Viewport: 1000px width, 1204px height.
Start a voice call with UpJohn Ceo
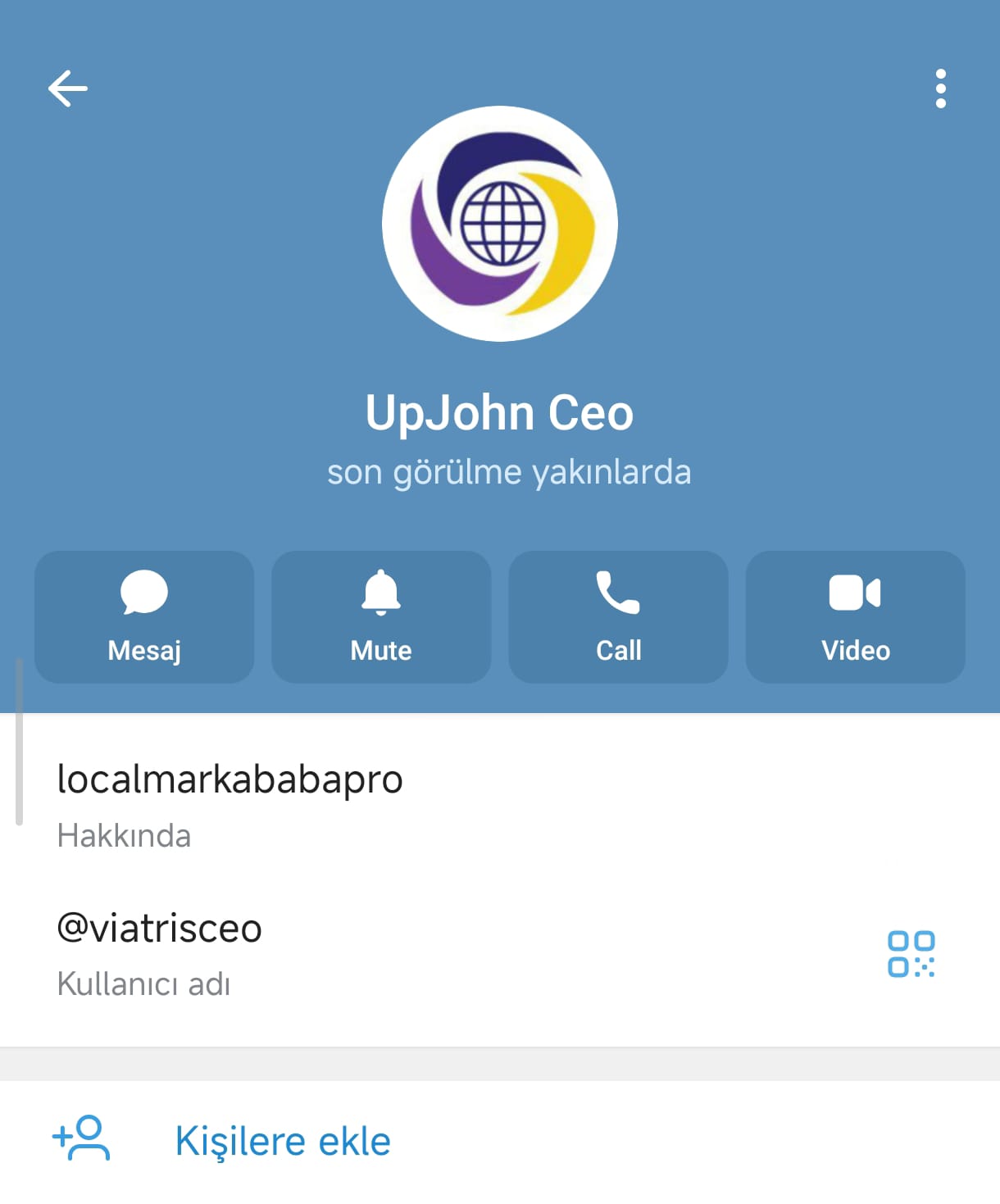pyautogui.click(x=618, y=616)
